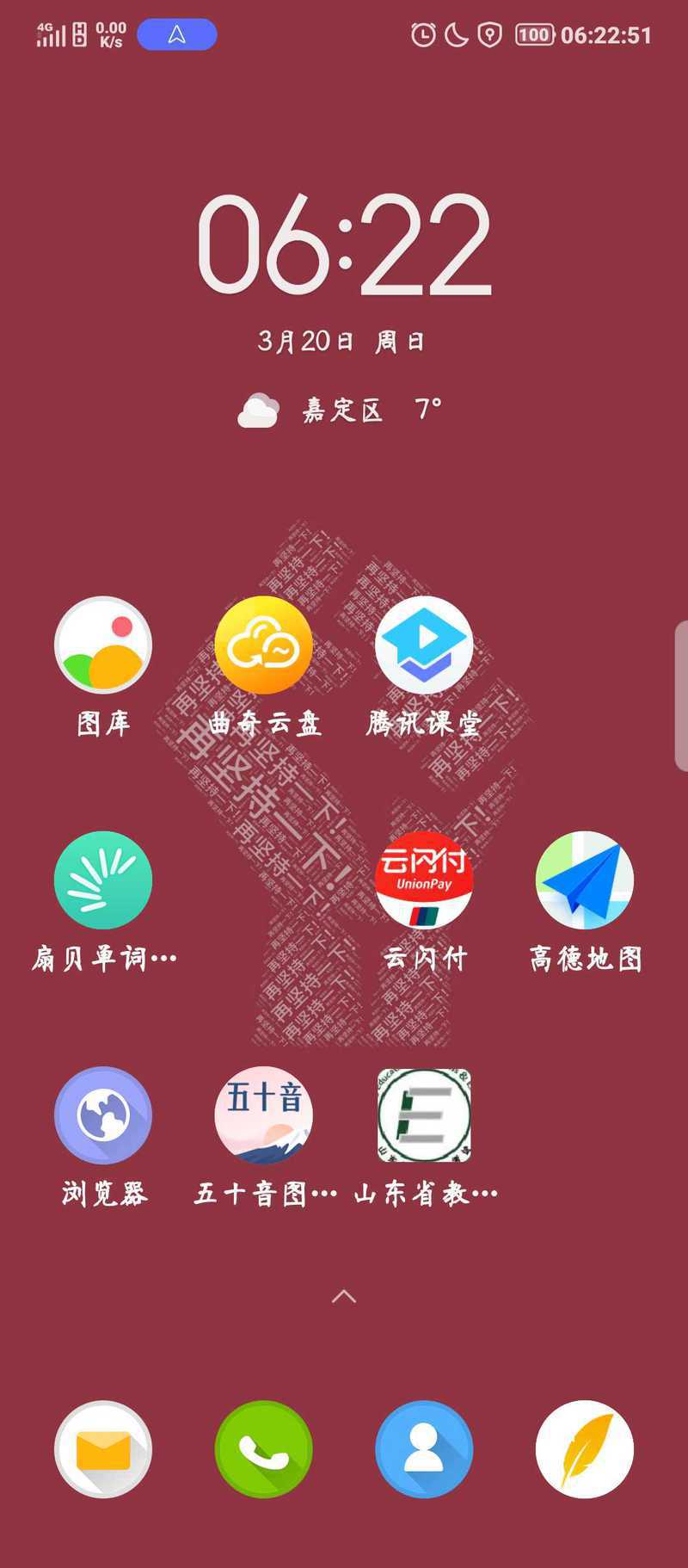This screenshot has width=688, height=1568.
Task: Tap the blue navigation pill in status bar
Action: pos(177,34)
